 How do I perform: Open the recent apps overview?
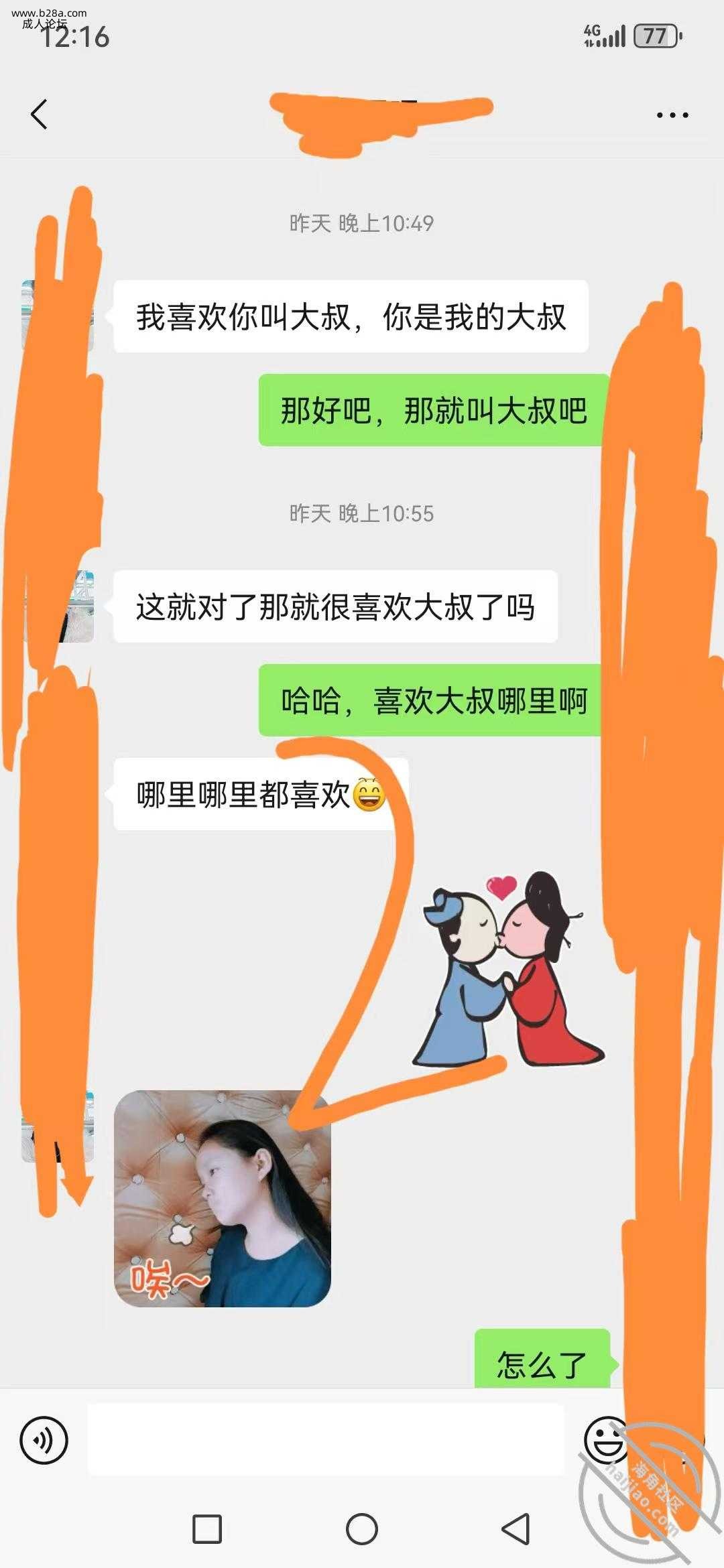click(x=207, y=1529)
